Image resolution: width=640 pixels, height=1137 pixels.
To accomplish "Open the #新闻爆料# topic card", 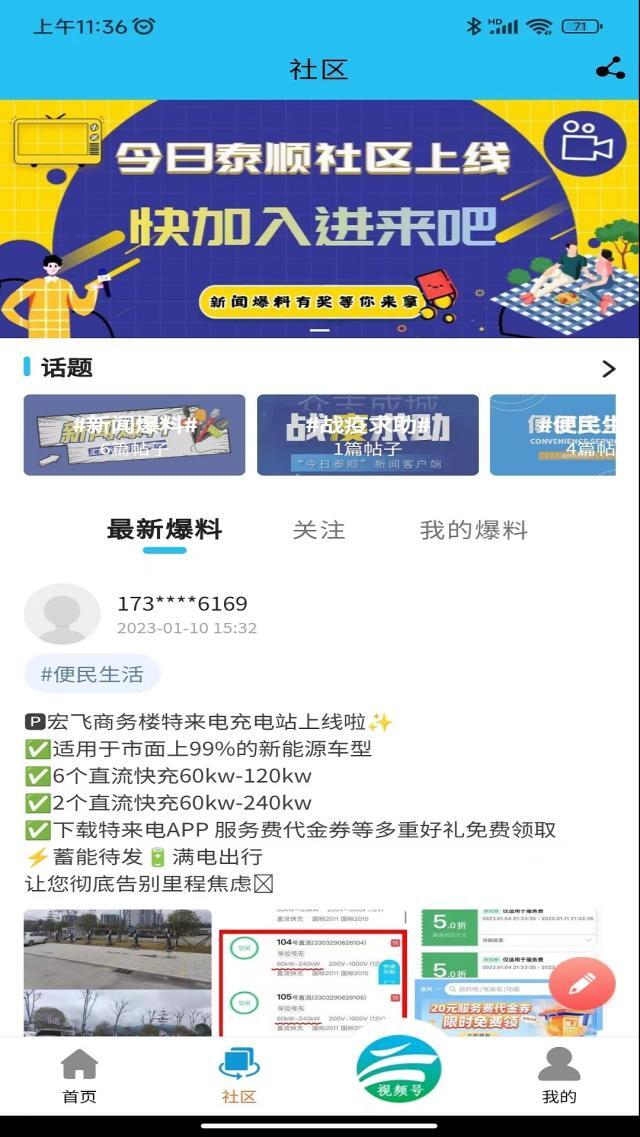I will 134,435.
